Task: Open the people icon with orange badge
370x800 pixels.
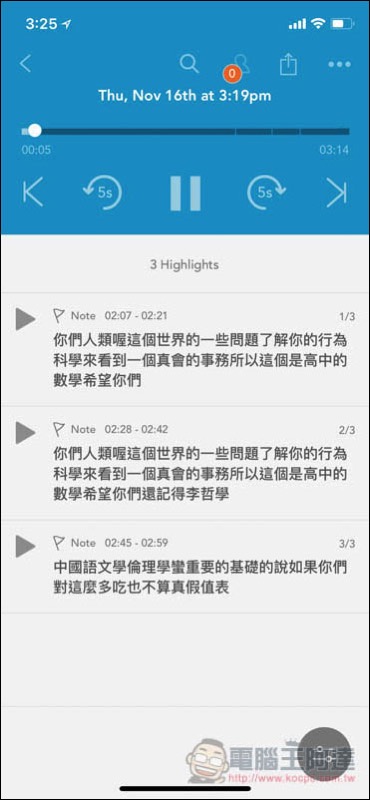Action: pyautogui.click(x=238, y=67)
